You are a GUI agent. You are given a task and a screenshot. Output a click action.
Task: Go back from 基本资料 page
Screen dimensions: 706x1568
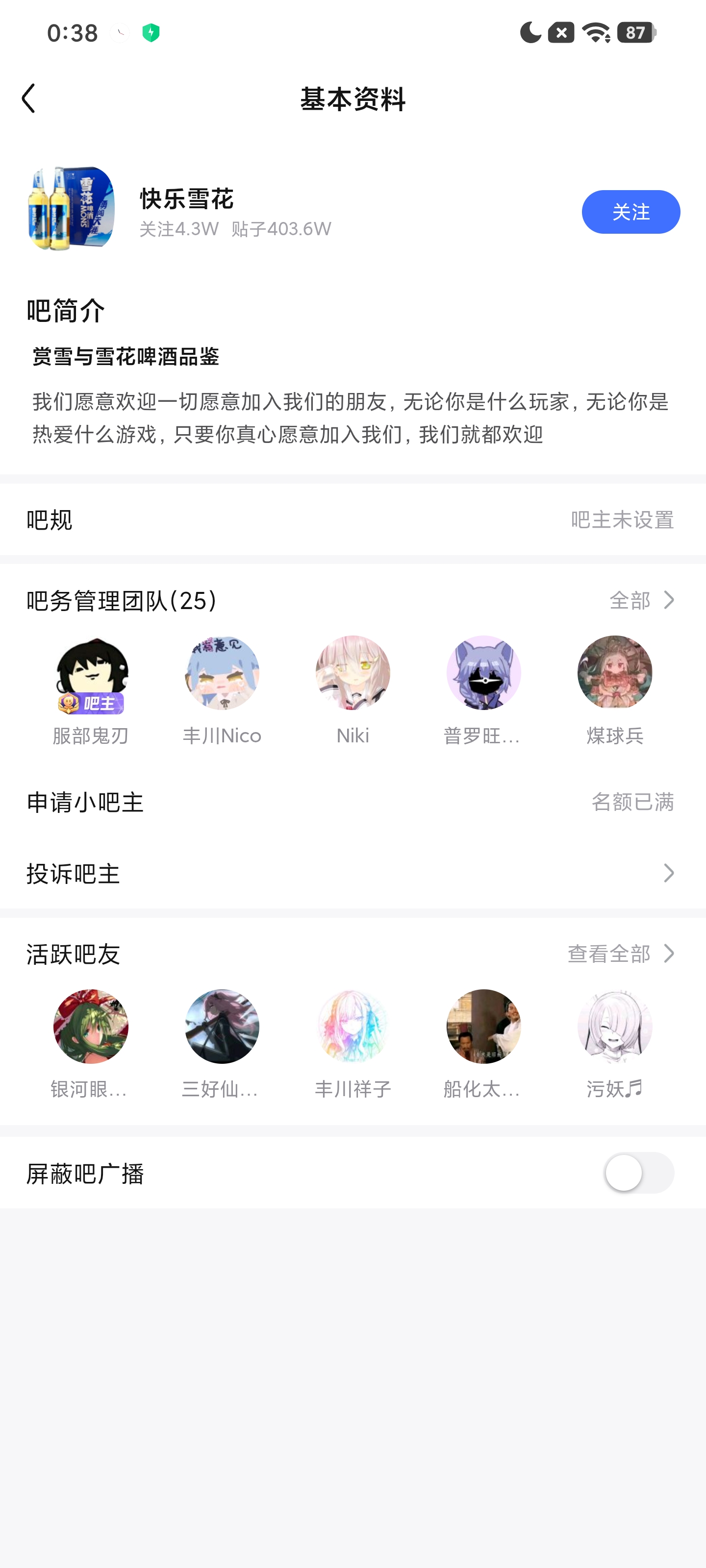point(28,98)
